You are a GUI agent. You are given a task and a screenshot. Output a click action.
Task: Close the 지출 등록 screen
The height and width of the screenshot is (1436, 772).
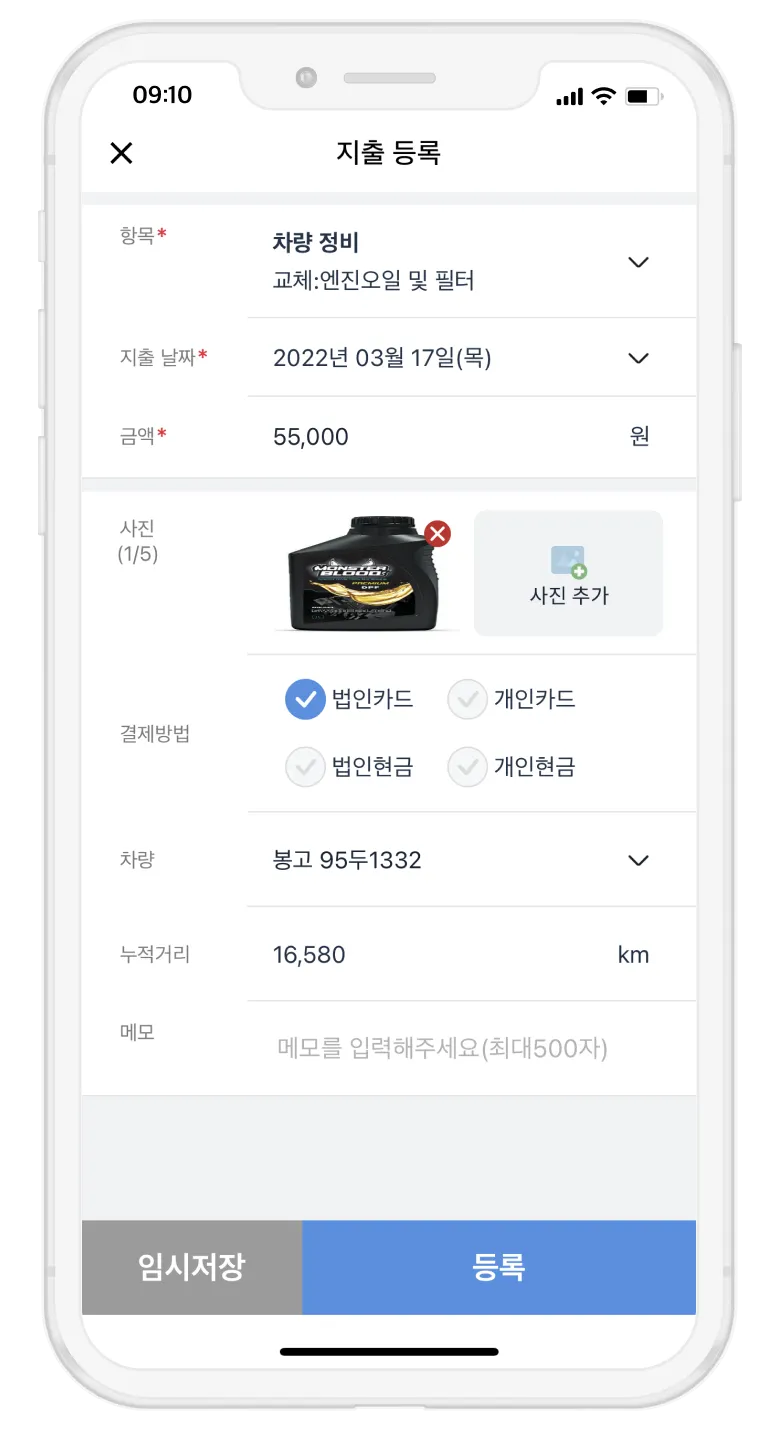coord(121,153)
